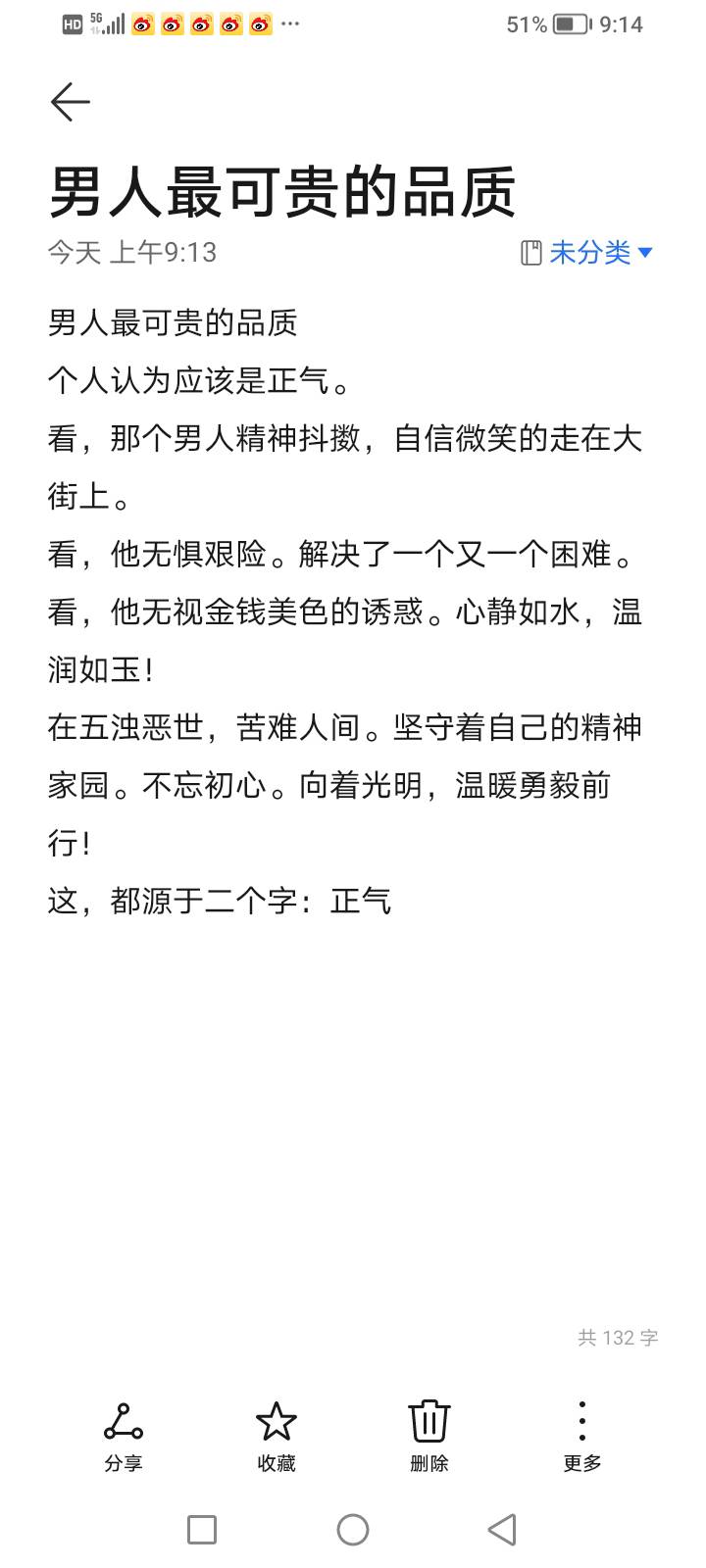Share this note via 分享
This screenshot has height=1568, width=706.
click(124, 1436)
